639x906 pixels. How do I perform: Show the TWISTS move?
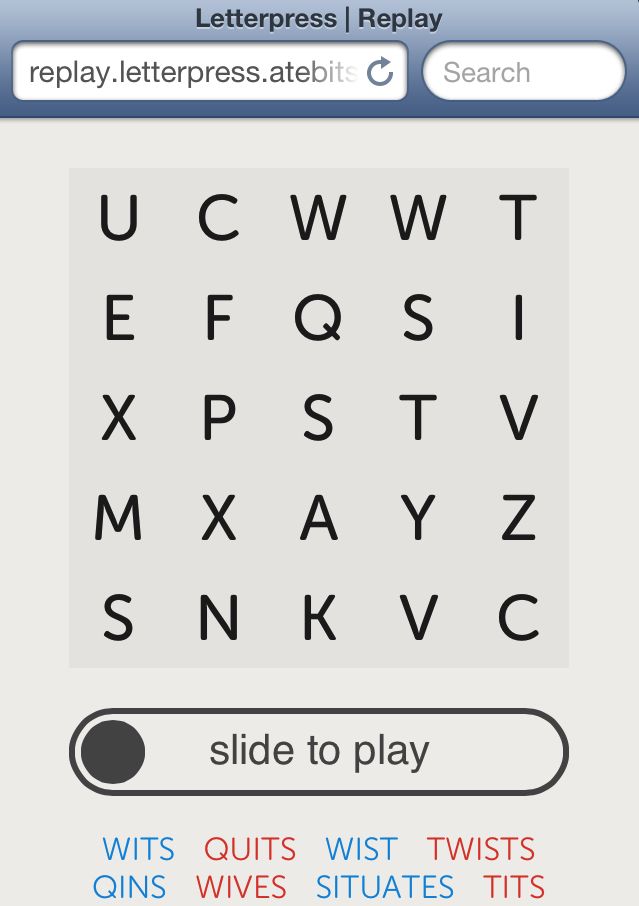481,850
